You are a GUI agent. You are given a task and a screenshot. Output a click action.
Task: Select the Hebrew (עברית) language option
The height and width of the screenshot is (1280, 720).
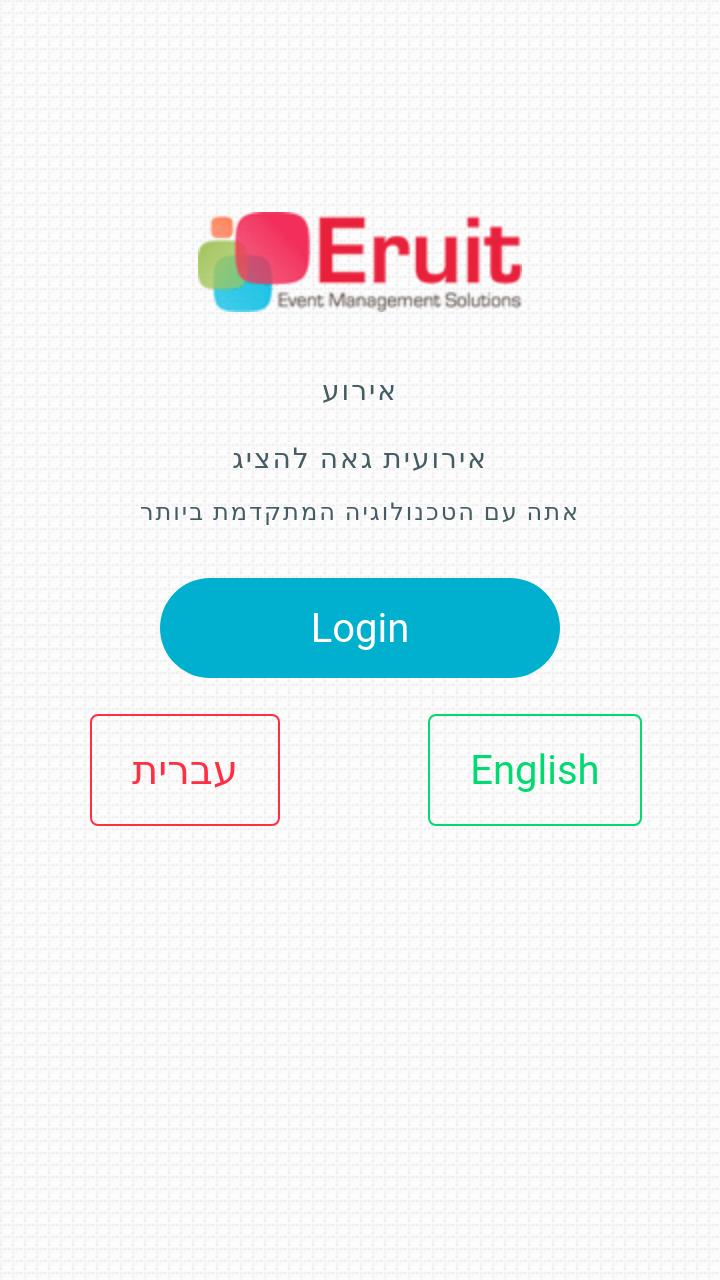point(185,770)
